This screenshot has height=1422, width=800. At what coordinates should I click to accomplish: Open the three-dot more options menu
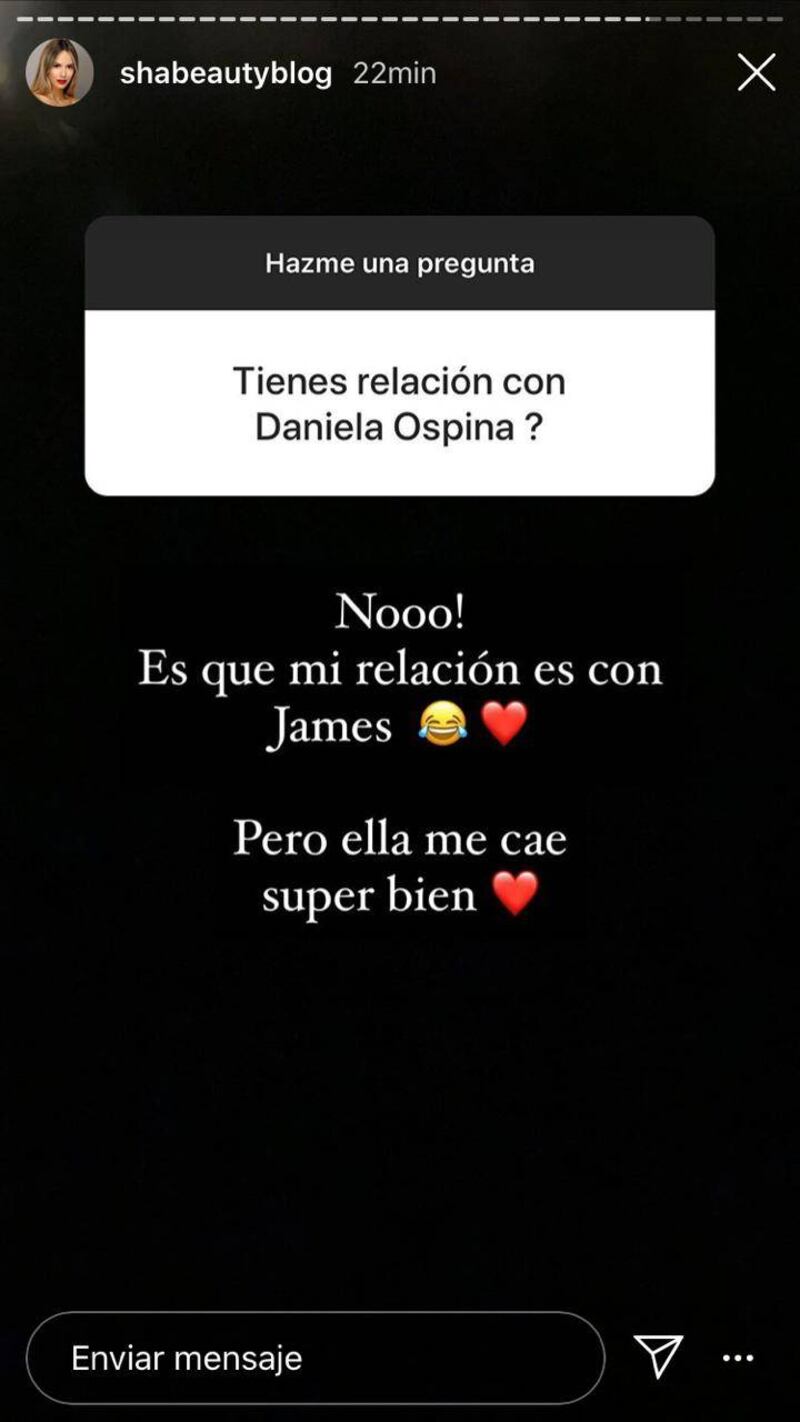click(738, 1358)
